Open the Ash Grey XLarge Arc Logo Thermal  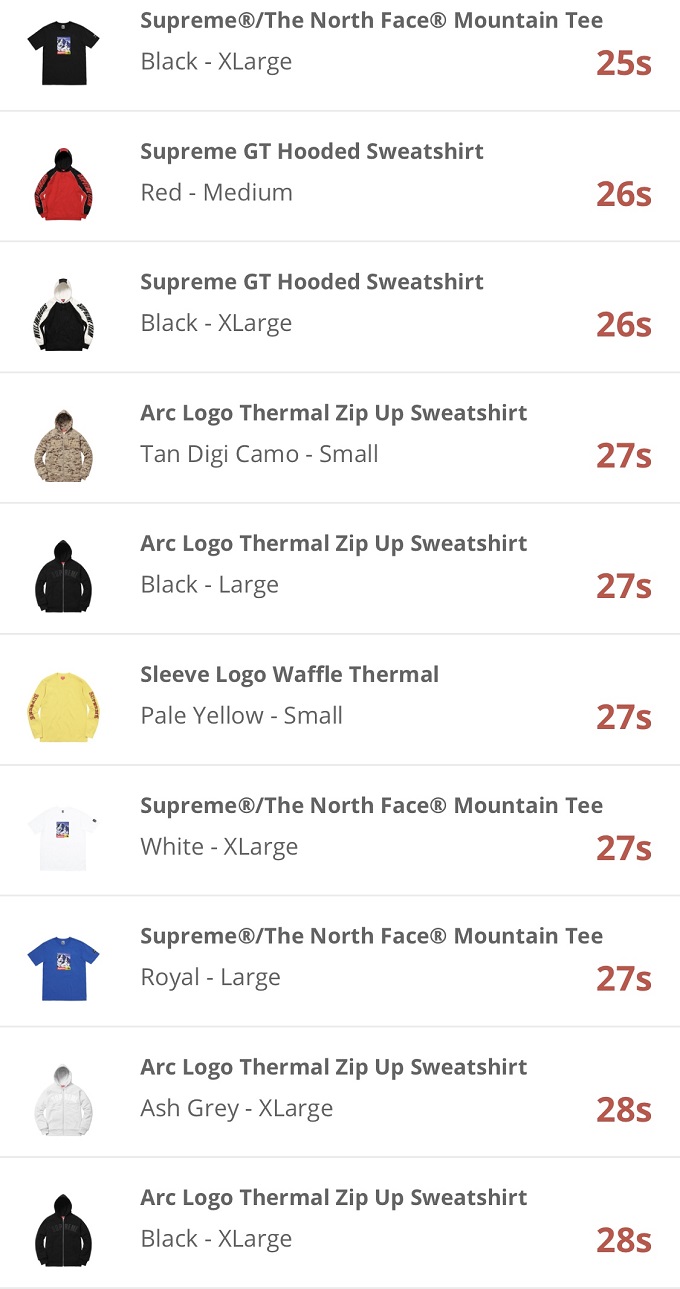pos(340,1091)
